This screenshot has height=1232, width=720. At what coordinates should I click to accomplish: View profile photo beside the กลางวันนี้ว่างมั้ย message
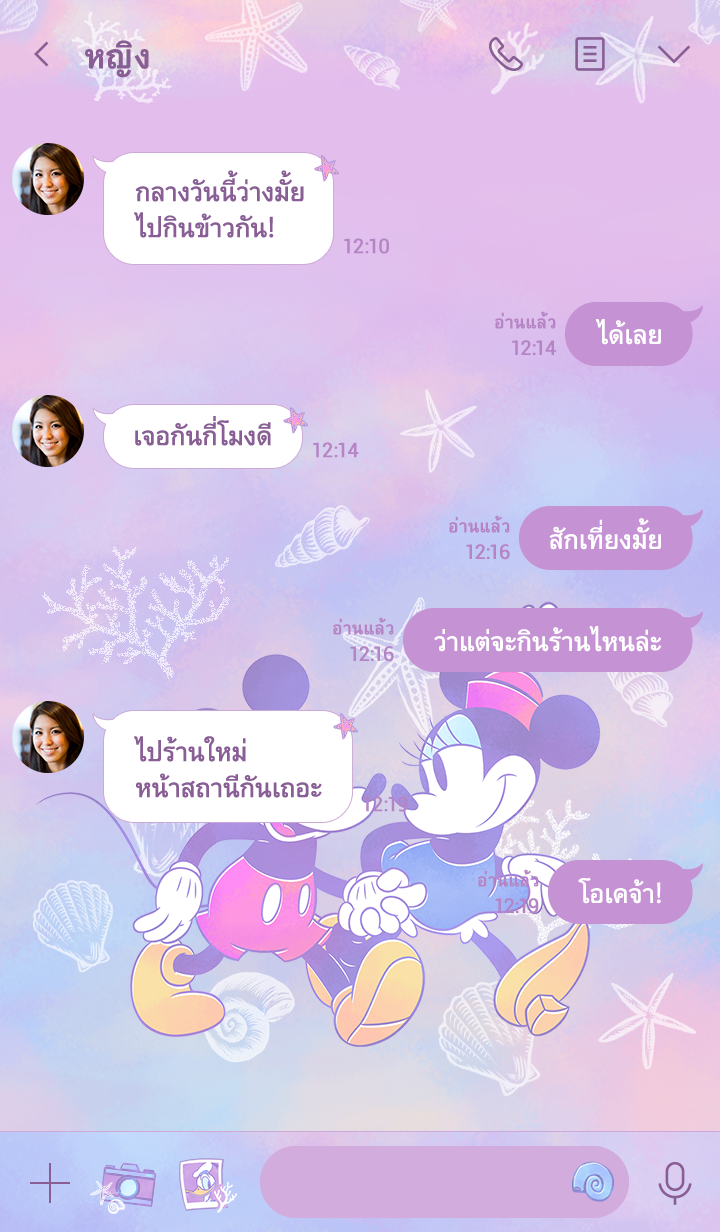point(48,179)
